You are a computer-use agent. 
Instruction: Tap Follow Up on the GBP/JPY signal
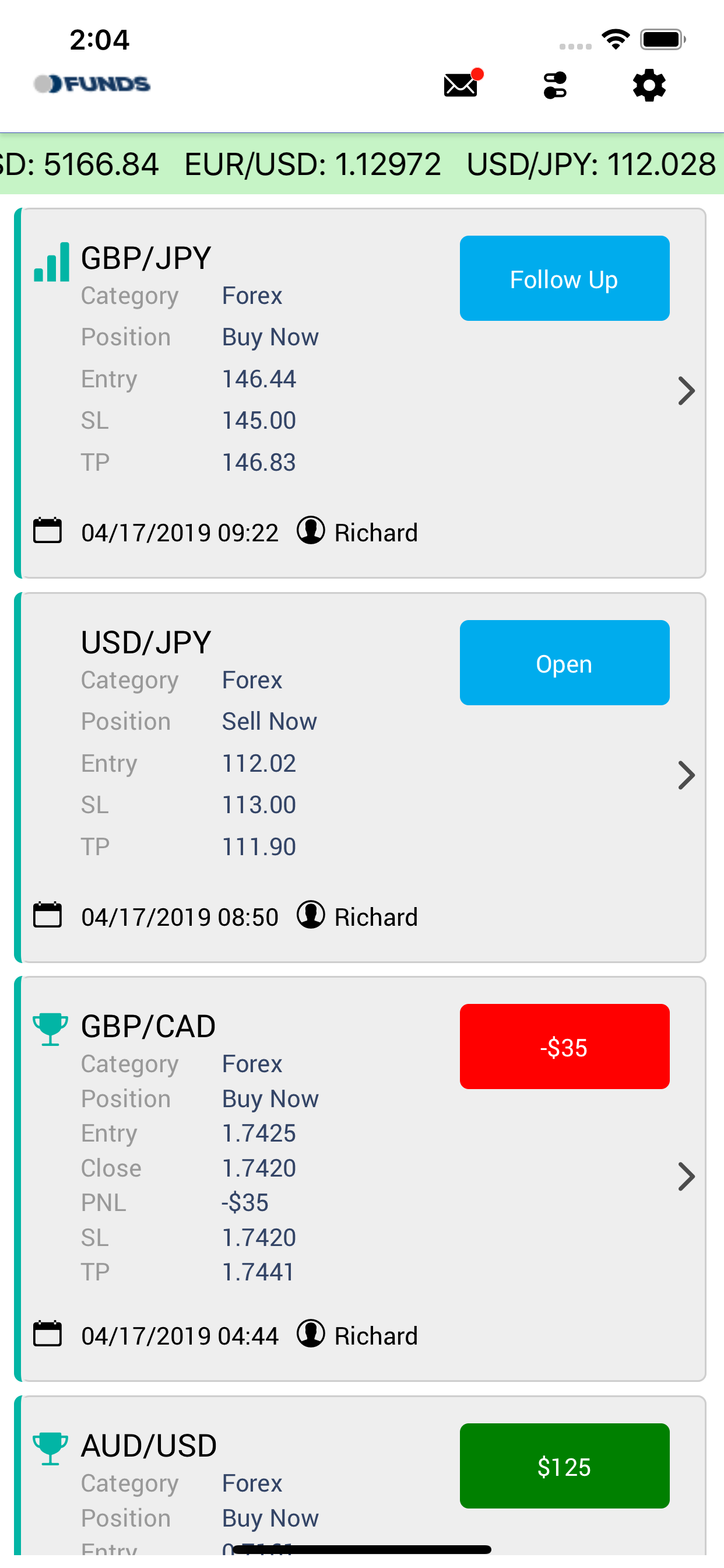click(x=564, y=278)
